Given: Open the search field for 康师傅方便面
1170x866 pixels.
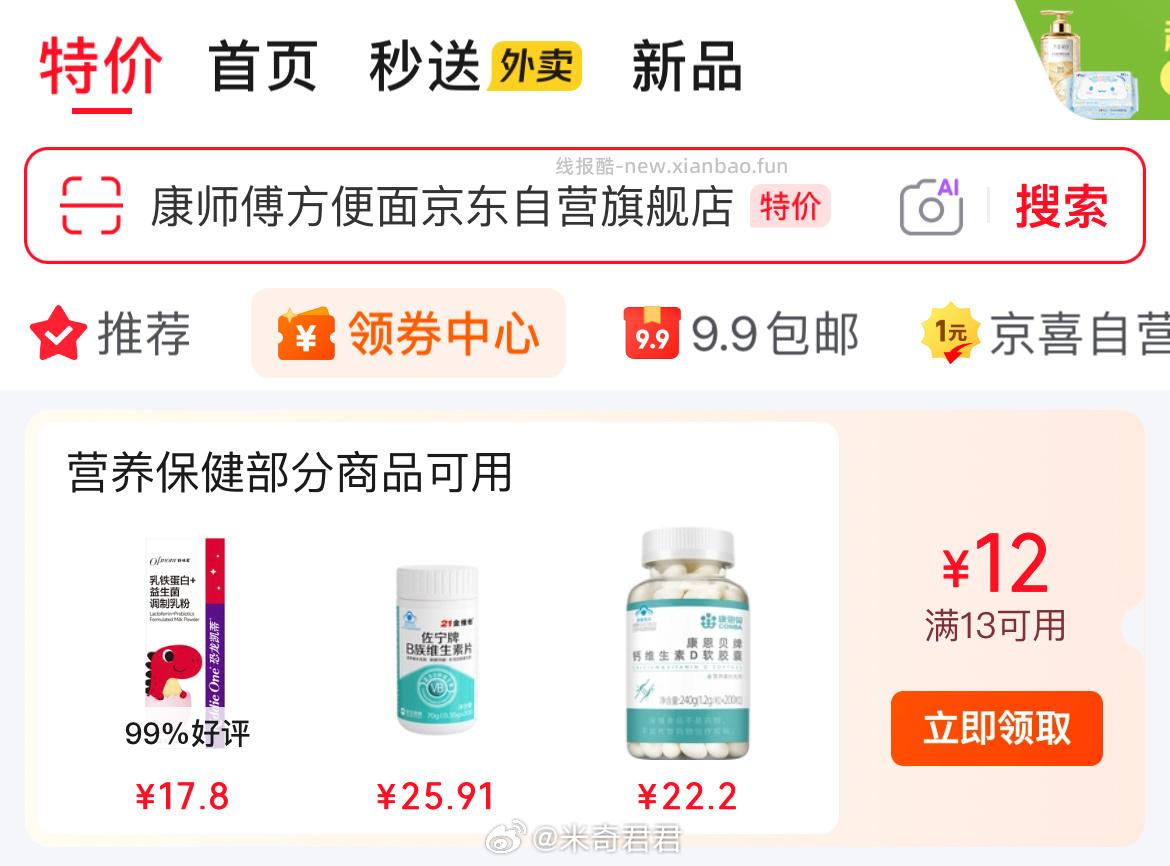Looking at the screenshot, I should pyautogui.click(x=440, y=207).
